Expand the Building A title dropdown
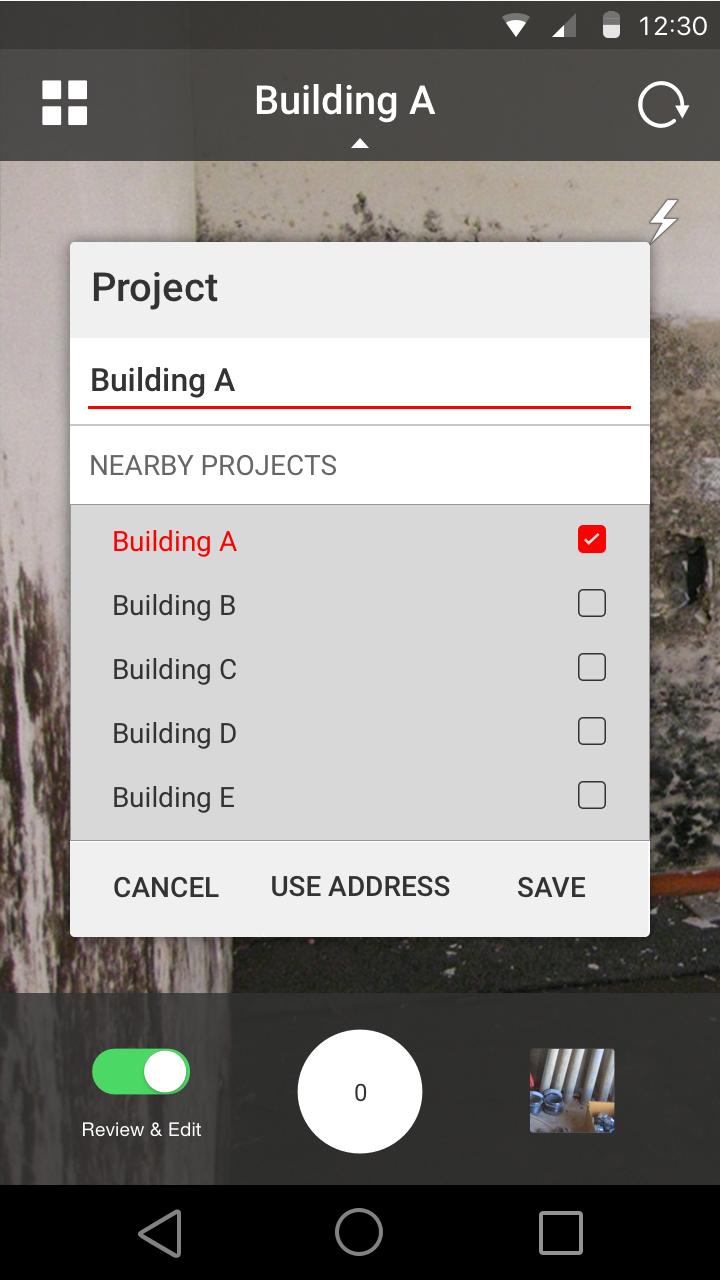The height and width of the screenshot is (1280, 720). [345, 108]
